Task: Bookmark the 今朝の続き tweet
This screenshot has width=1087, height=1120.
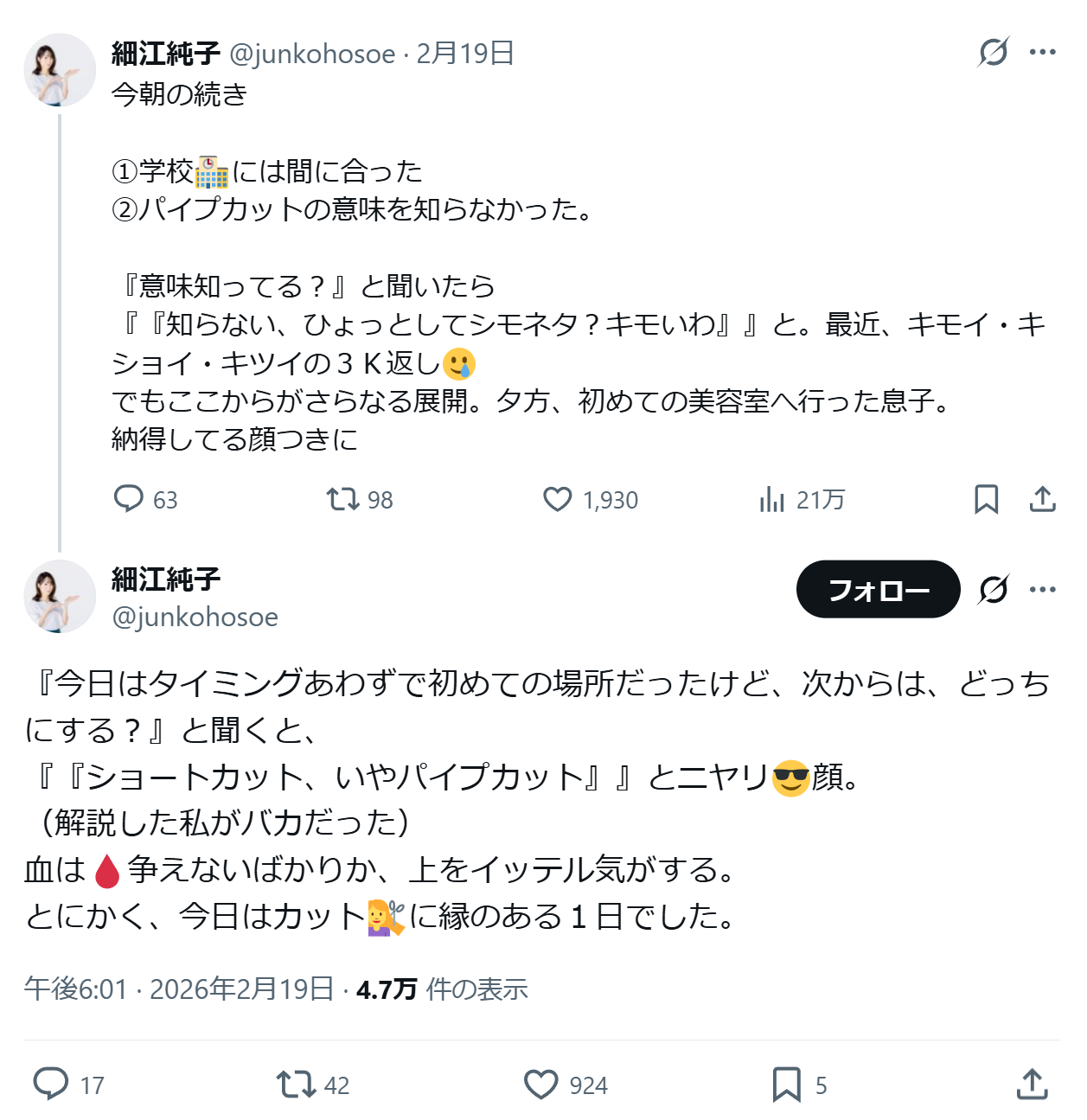Action: (986, 499)
